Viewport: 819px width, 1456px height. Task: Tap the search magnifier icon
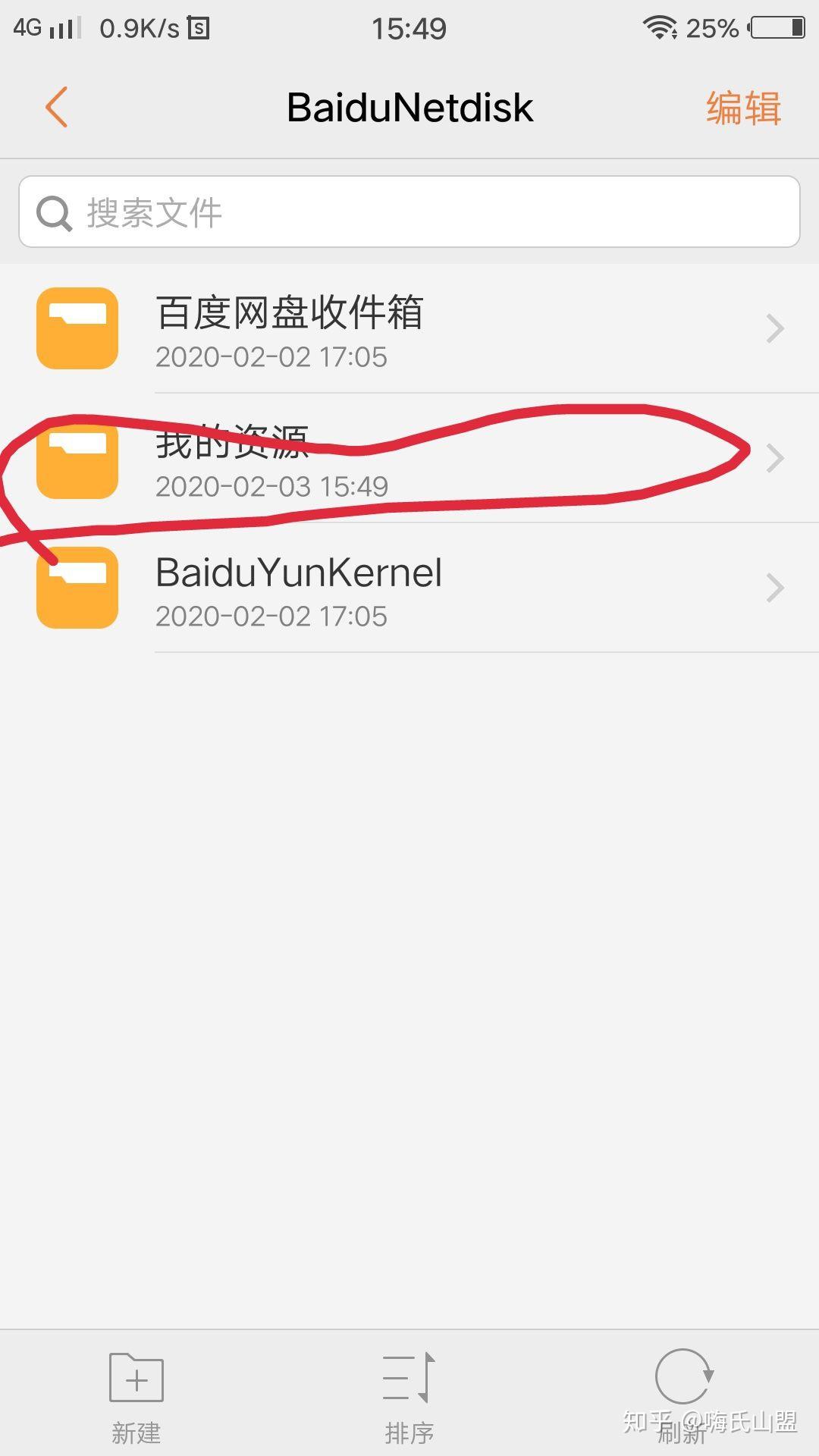point(52,212)
